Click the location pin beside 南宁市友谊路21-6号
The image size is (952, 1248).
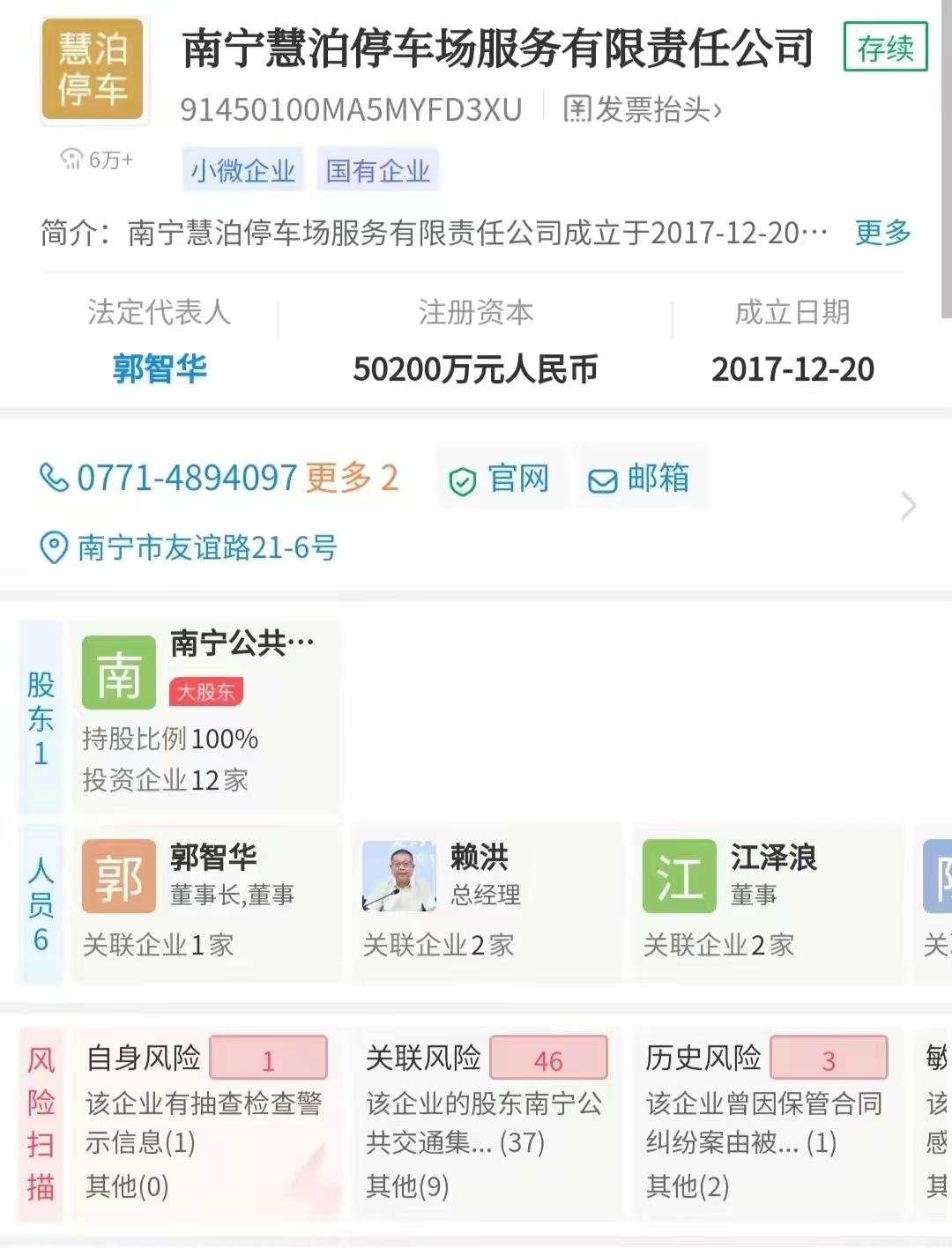(53, 546)
